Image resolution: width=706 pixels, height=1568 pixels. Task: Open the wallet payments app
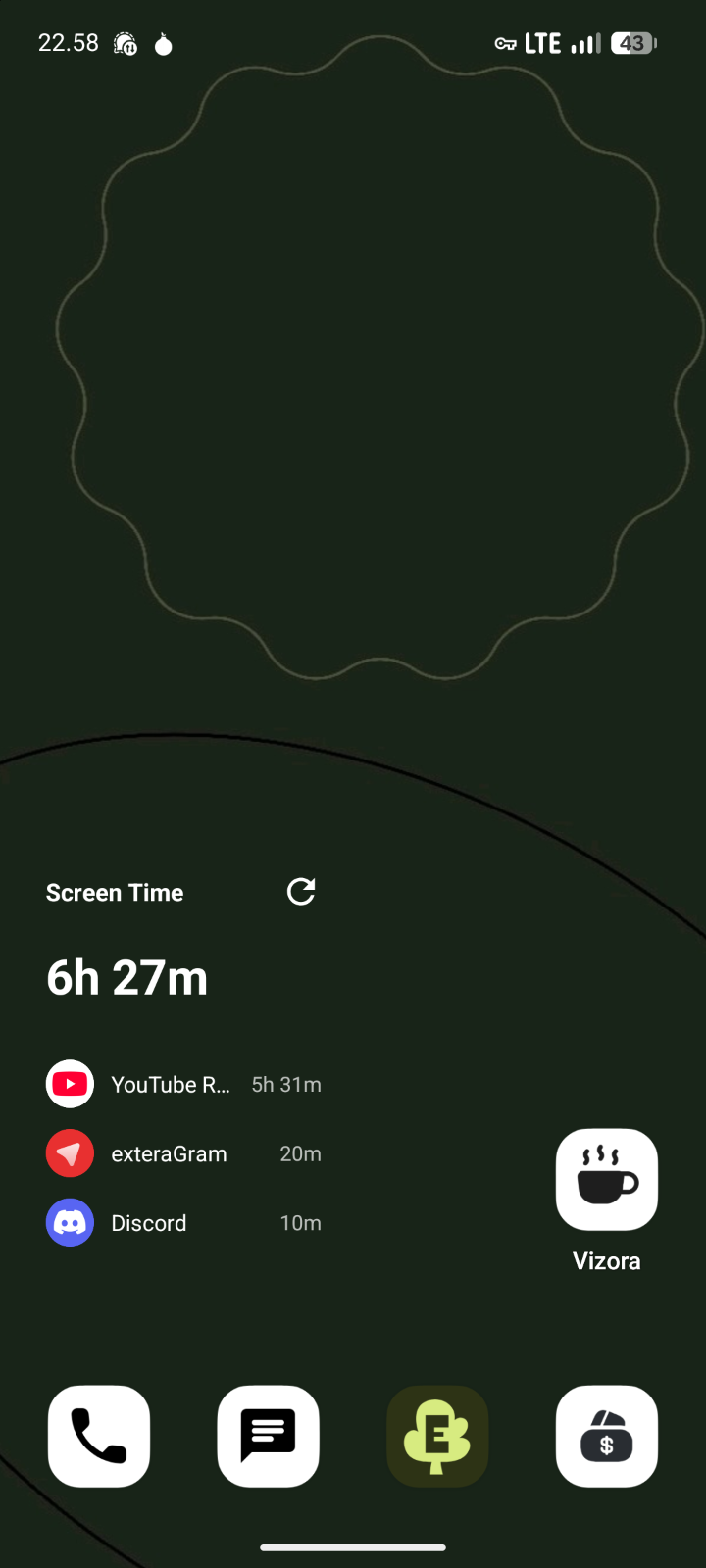pyautogui.click(x=606, y=1435)
